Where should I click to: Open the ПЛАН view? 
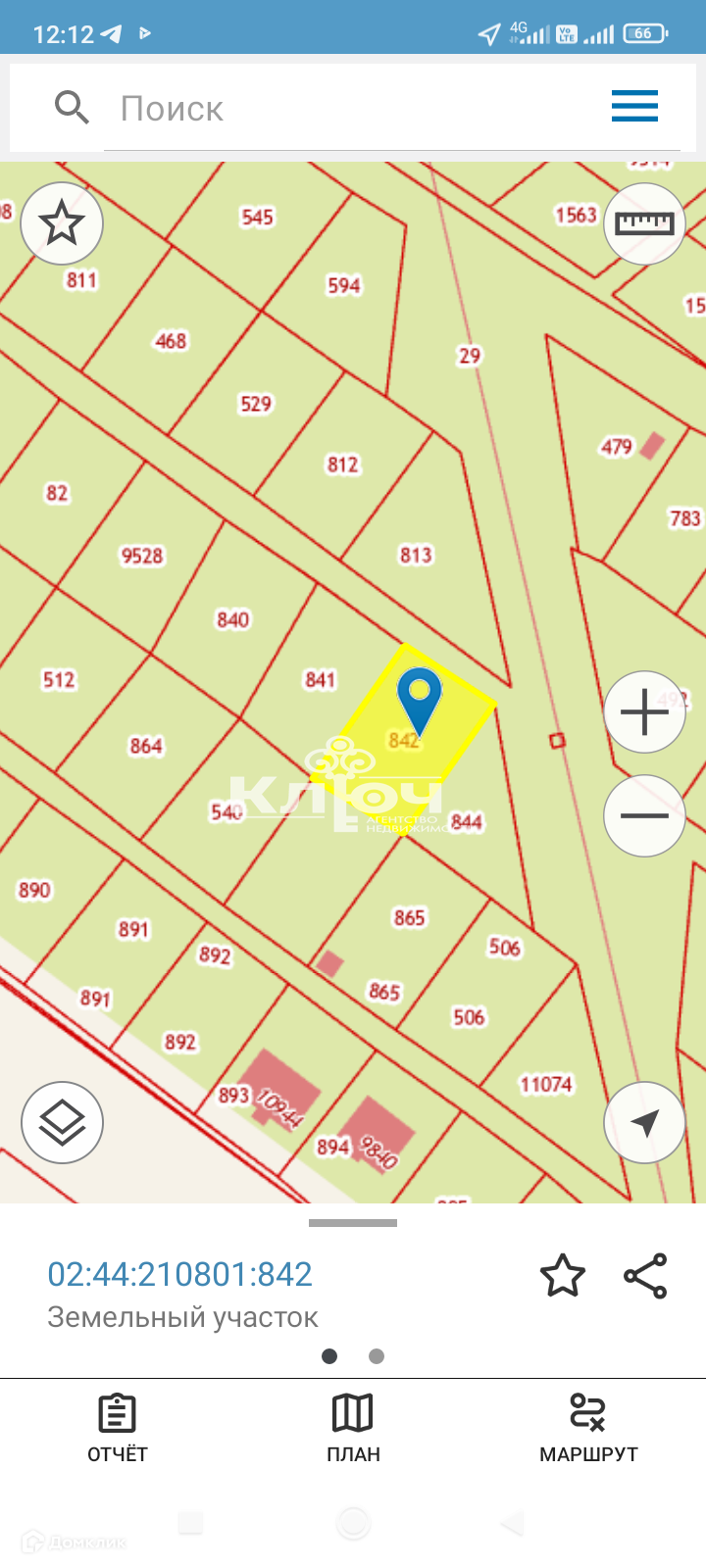click(x=353, y=1428)
